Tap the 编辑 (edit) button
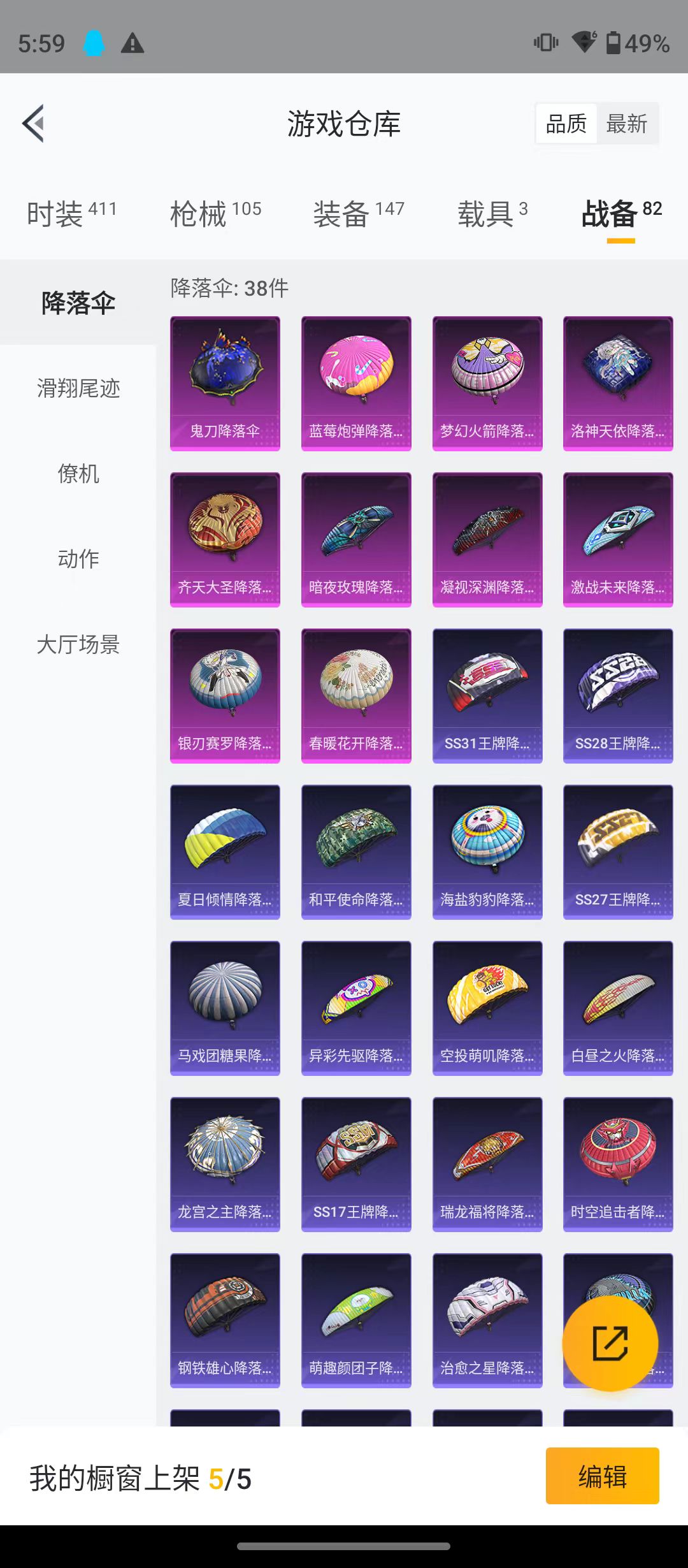Image resolution: width=688 pixels, height=1568 pixels. 602,1476
